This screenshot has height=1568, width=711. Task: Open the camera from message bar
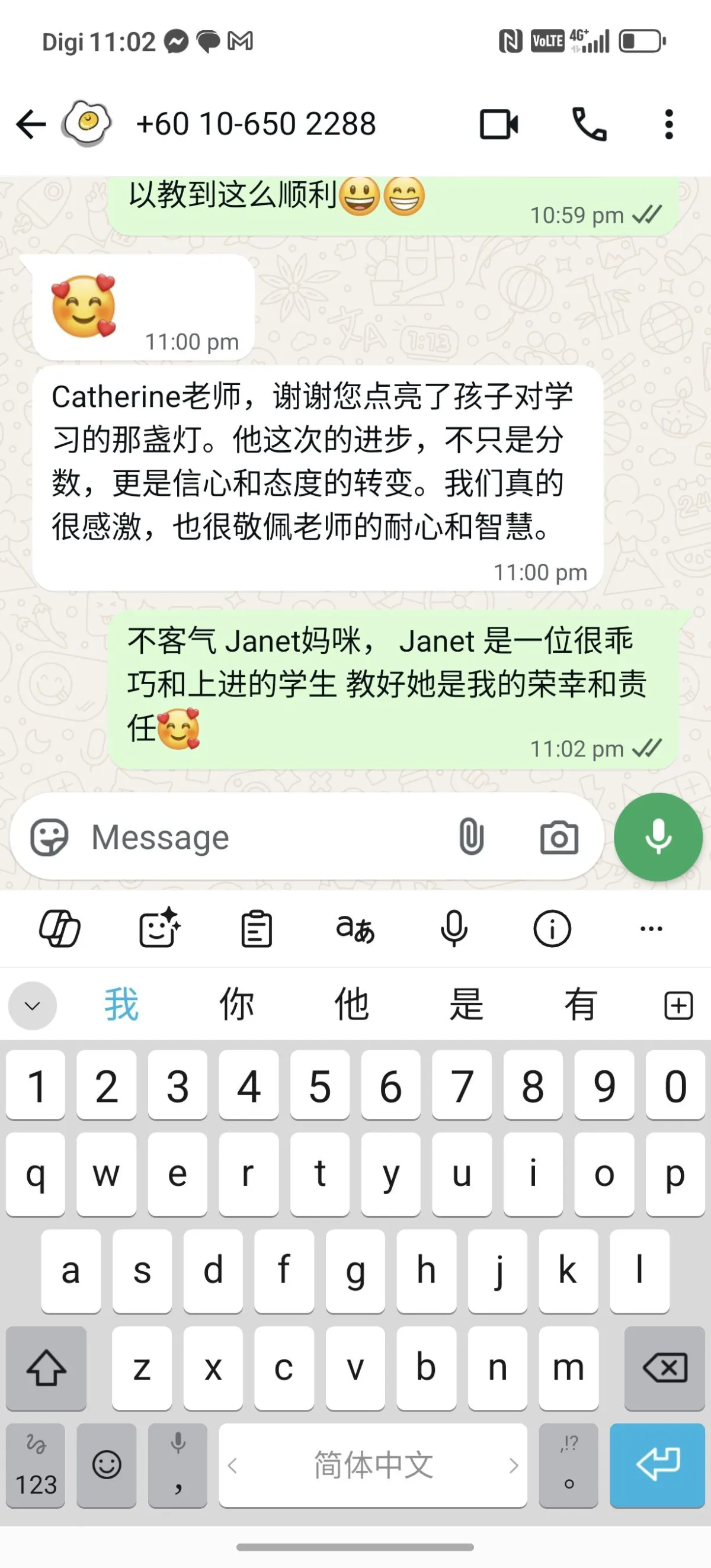pyautogui.click(x=559, y=838)
